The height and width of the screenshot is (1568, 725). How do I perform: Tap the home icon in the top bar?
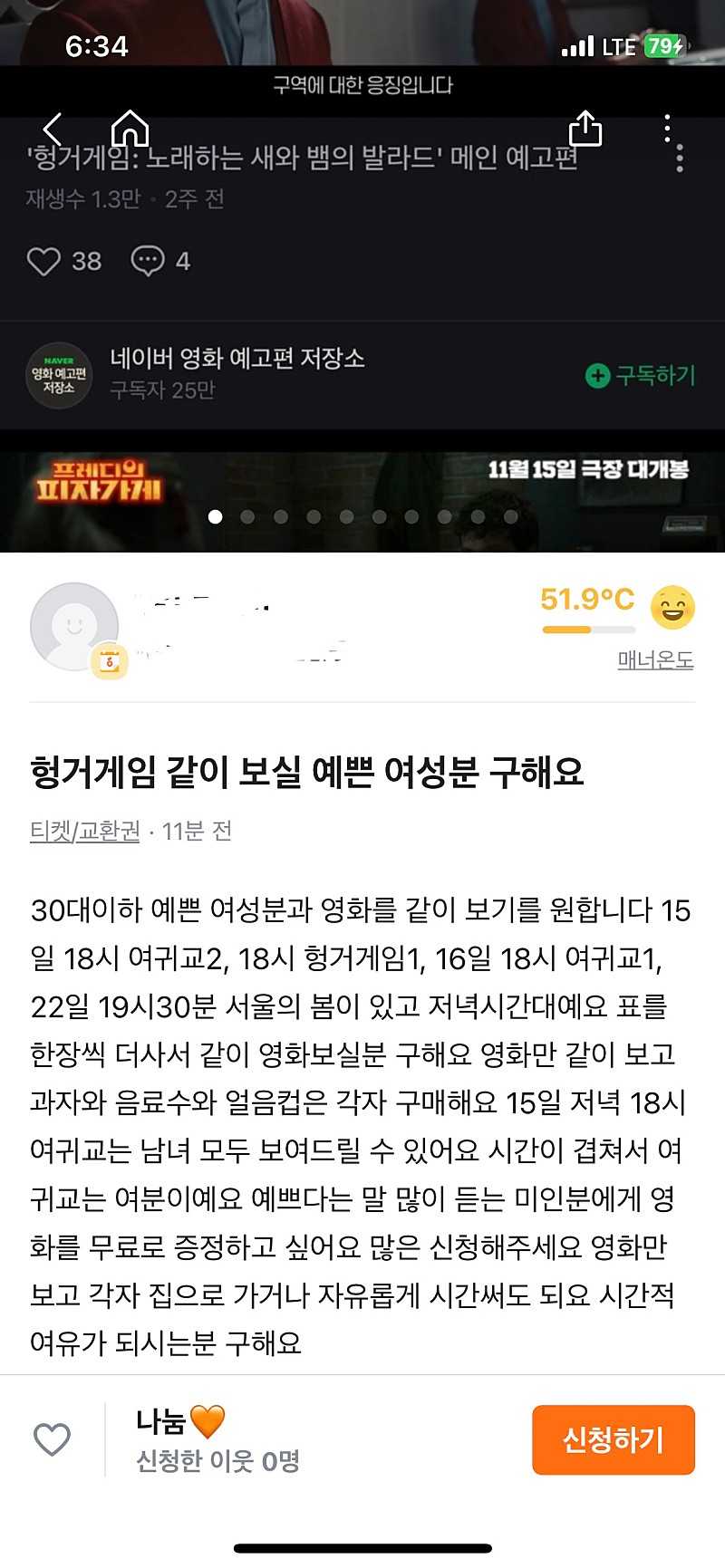point(130,129)
